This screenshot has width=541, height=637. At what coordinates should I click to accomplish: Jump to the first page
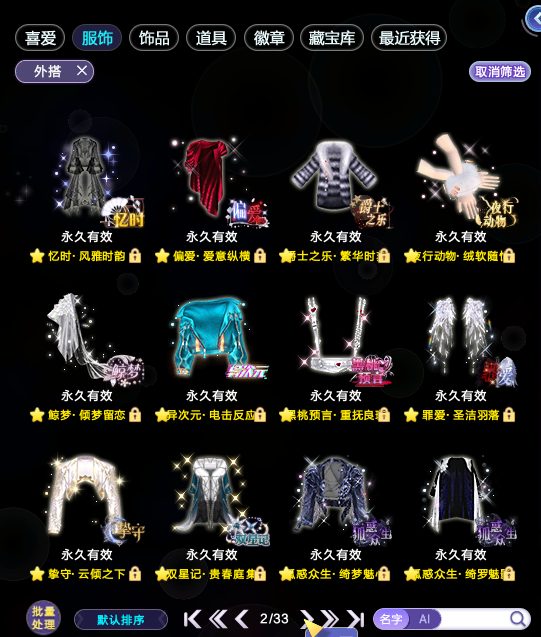tap(192, 620)
